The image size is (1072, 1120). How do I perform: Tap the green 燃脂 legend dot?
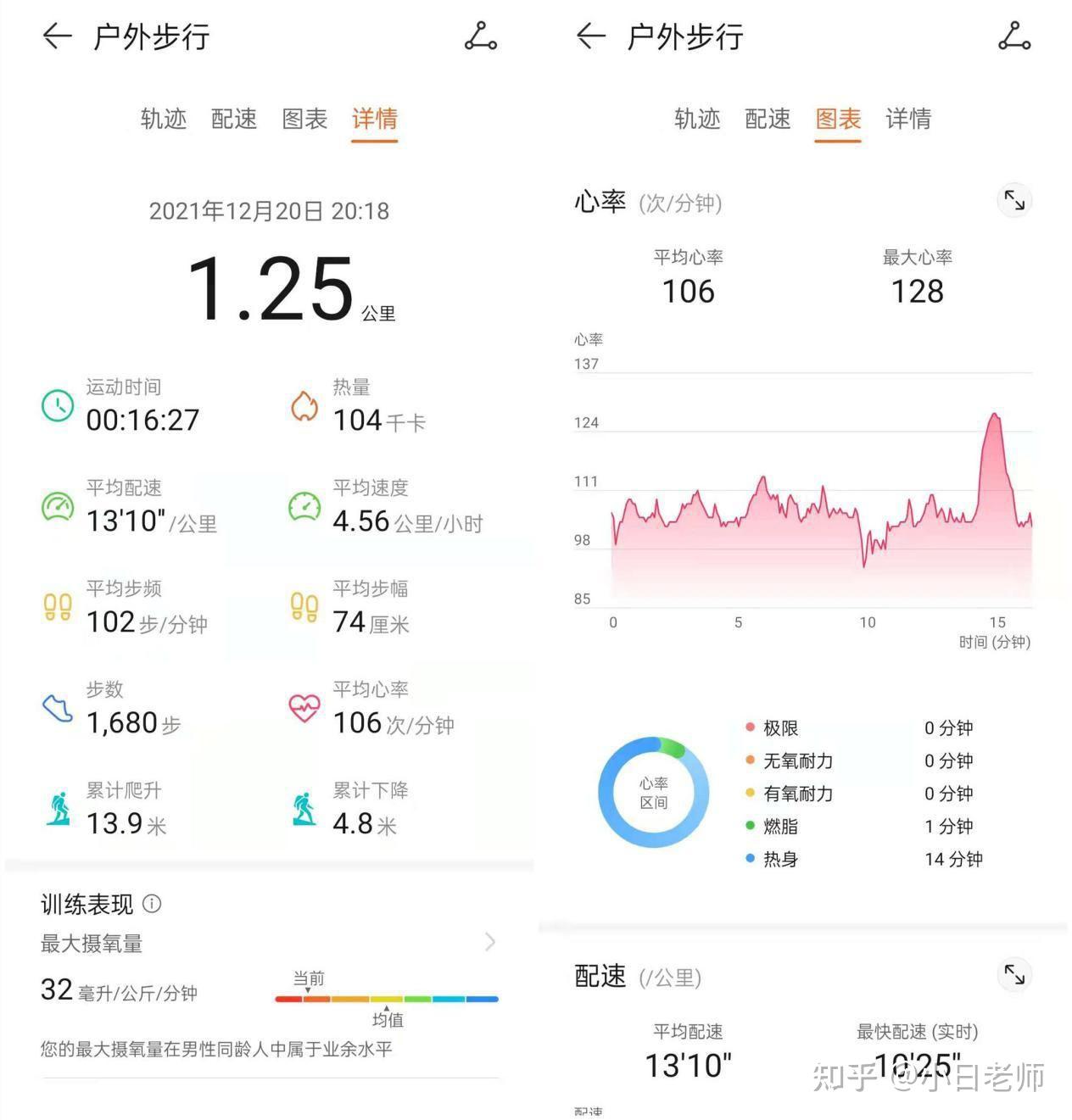pyautogui.click(x=750, y=826)
